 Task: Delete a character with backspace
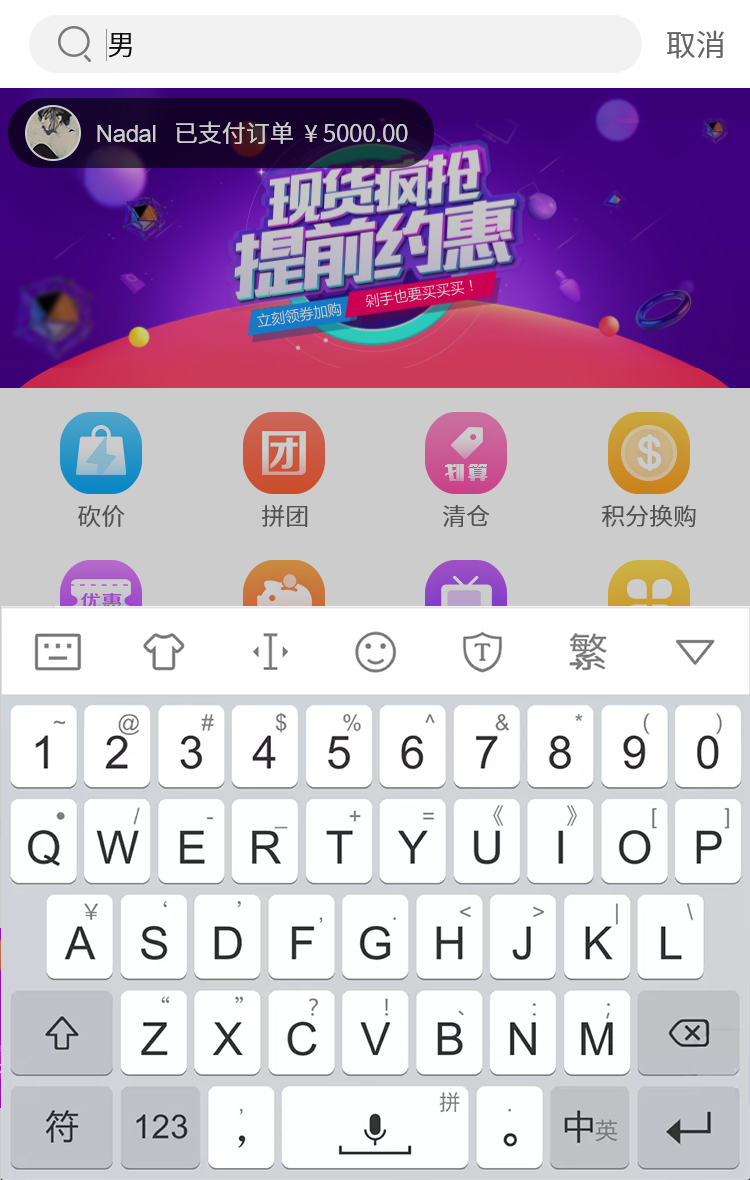[x=688, y=1033]
